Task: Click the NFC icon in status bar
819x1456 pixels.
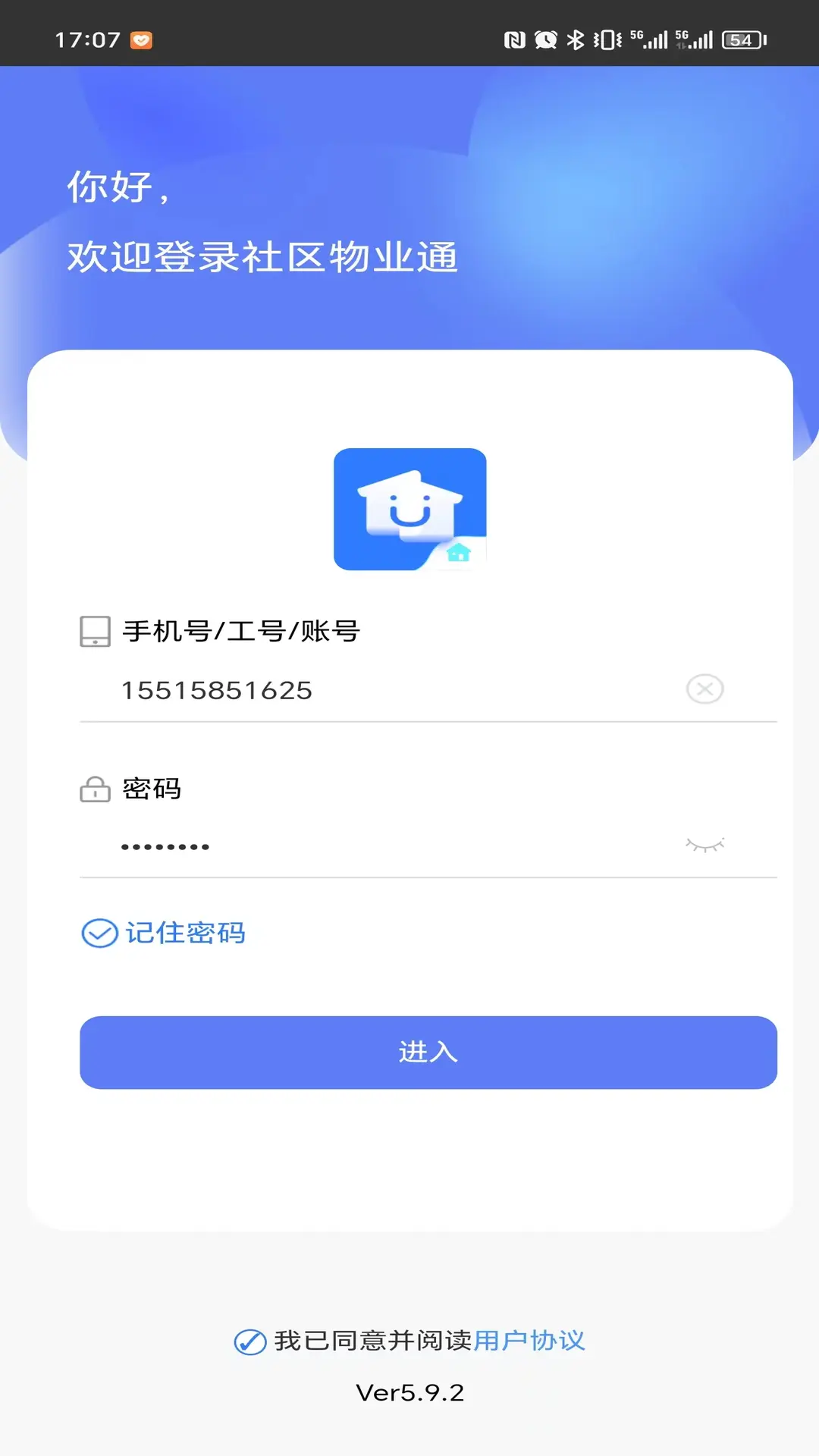Action: [x=514, y=40]
